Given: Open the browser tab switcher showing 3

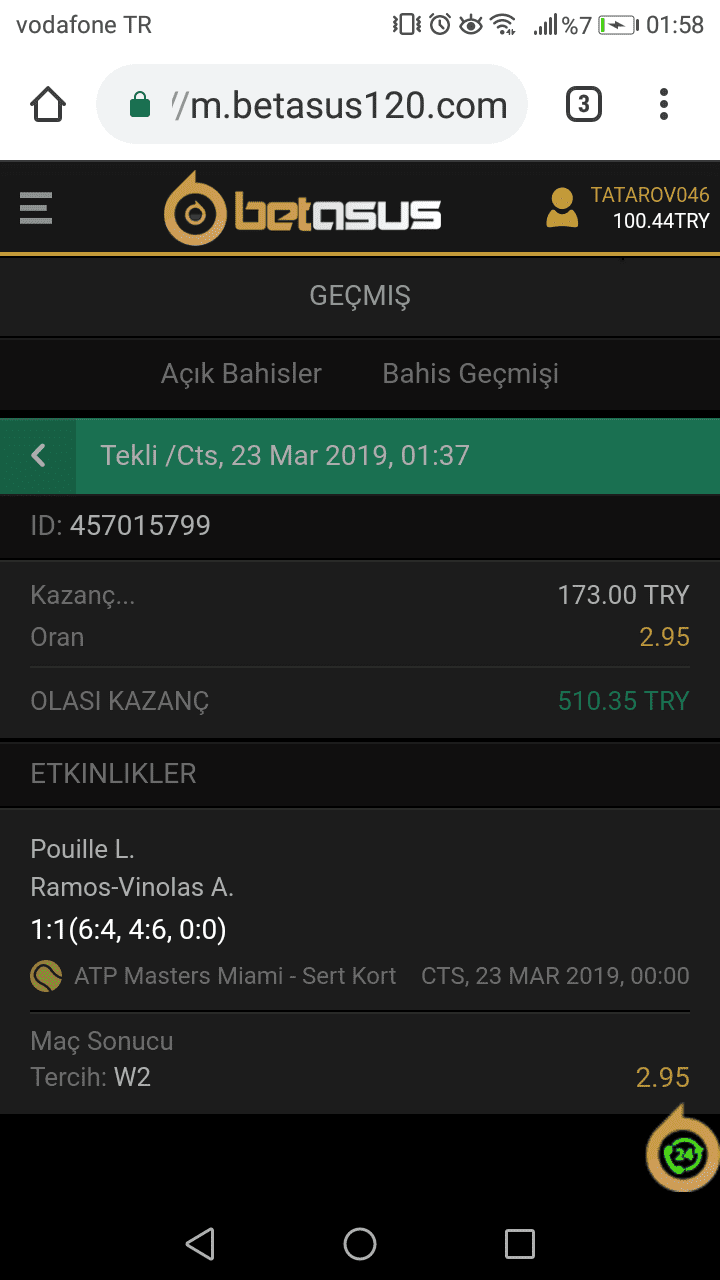Looking at the screenshot, I should 584,104.
